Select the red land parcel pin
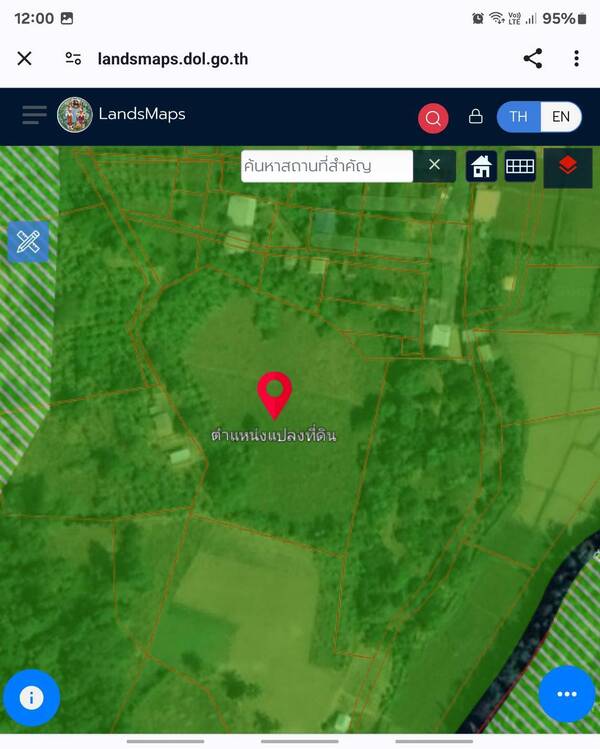Viewport: 600px width, 749px height. point(274,394)
